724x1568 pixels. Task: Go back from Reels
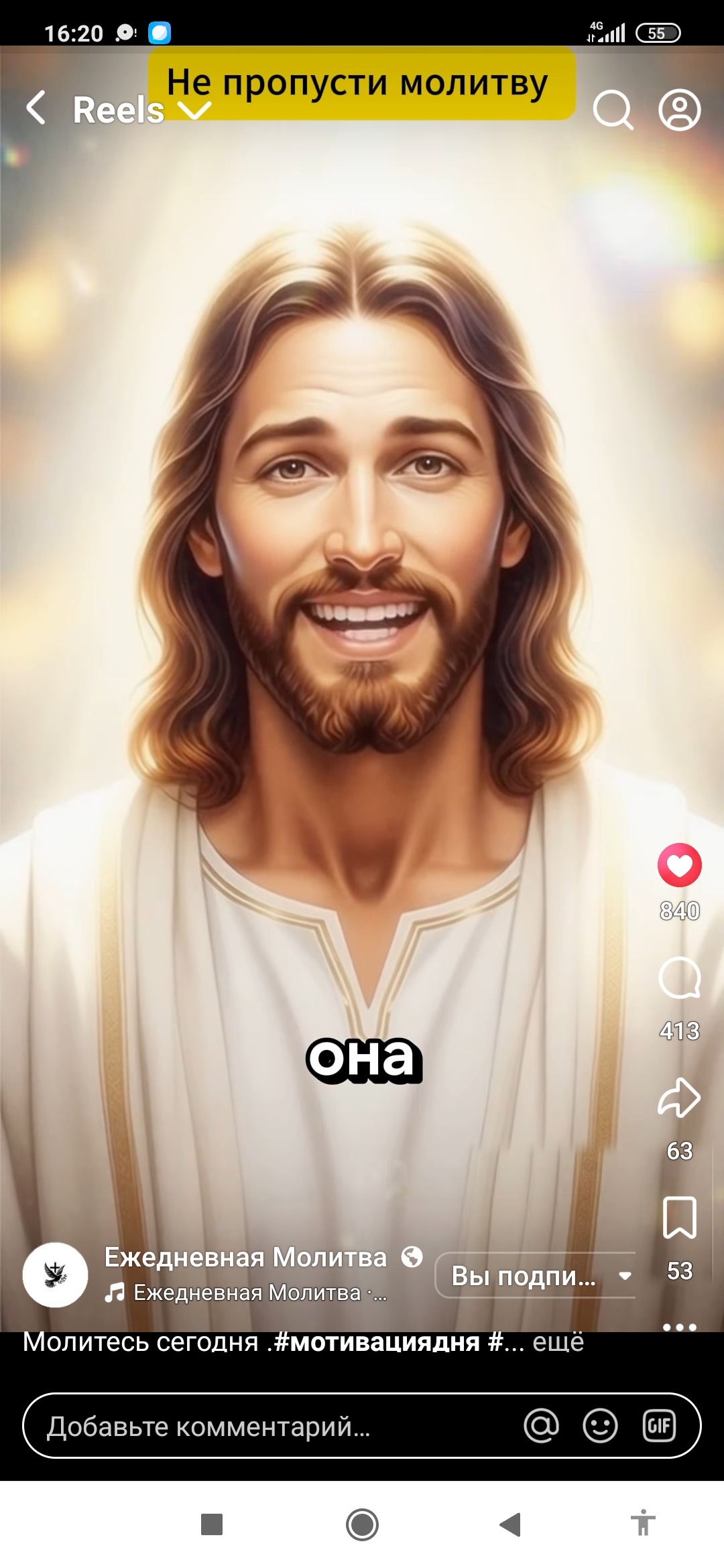click(x=36, y=109)
